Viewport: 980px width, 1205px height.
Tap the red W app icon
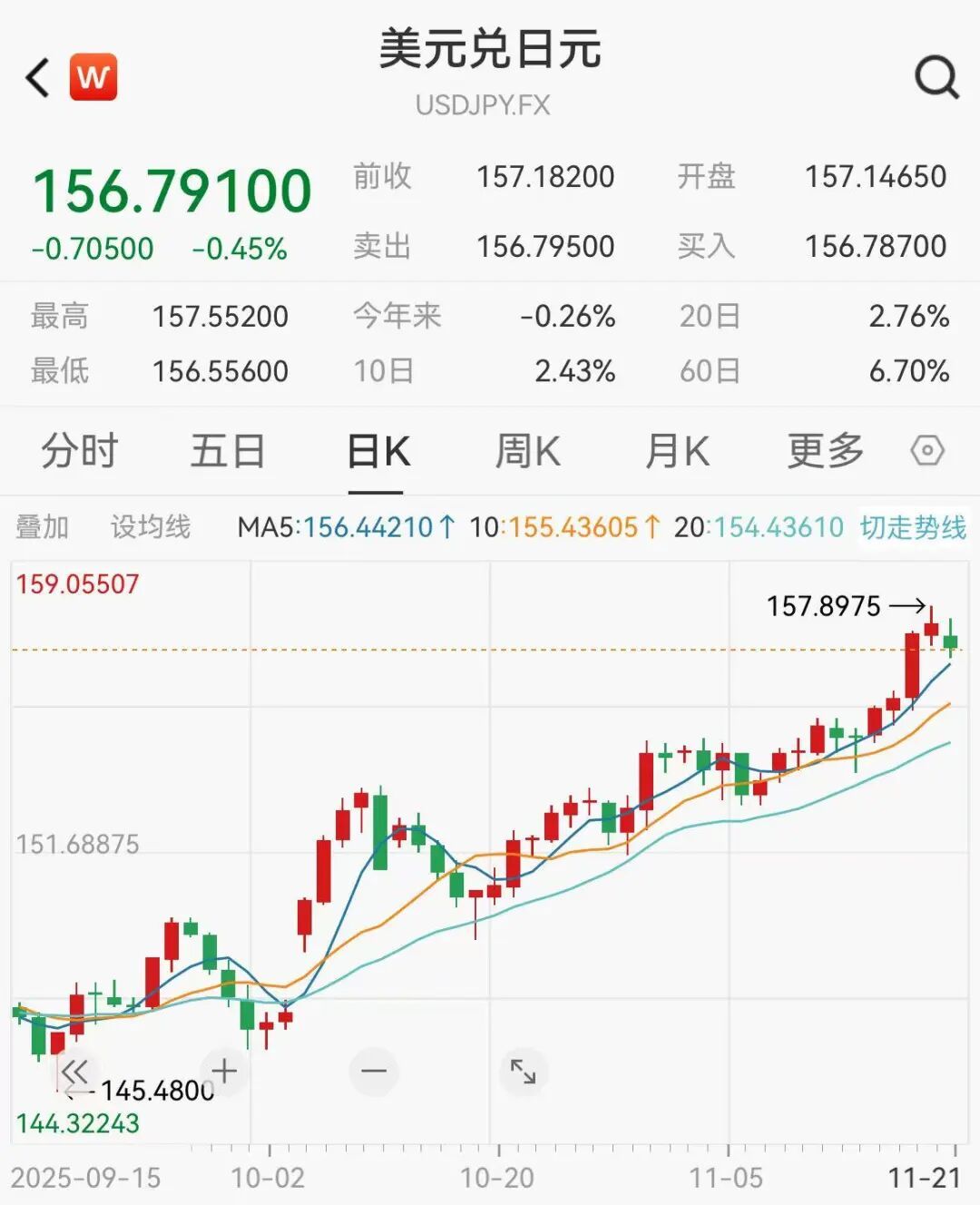[x=93, y=78]
